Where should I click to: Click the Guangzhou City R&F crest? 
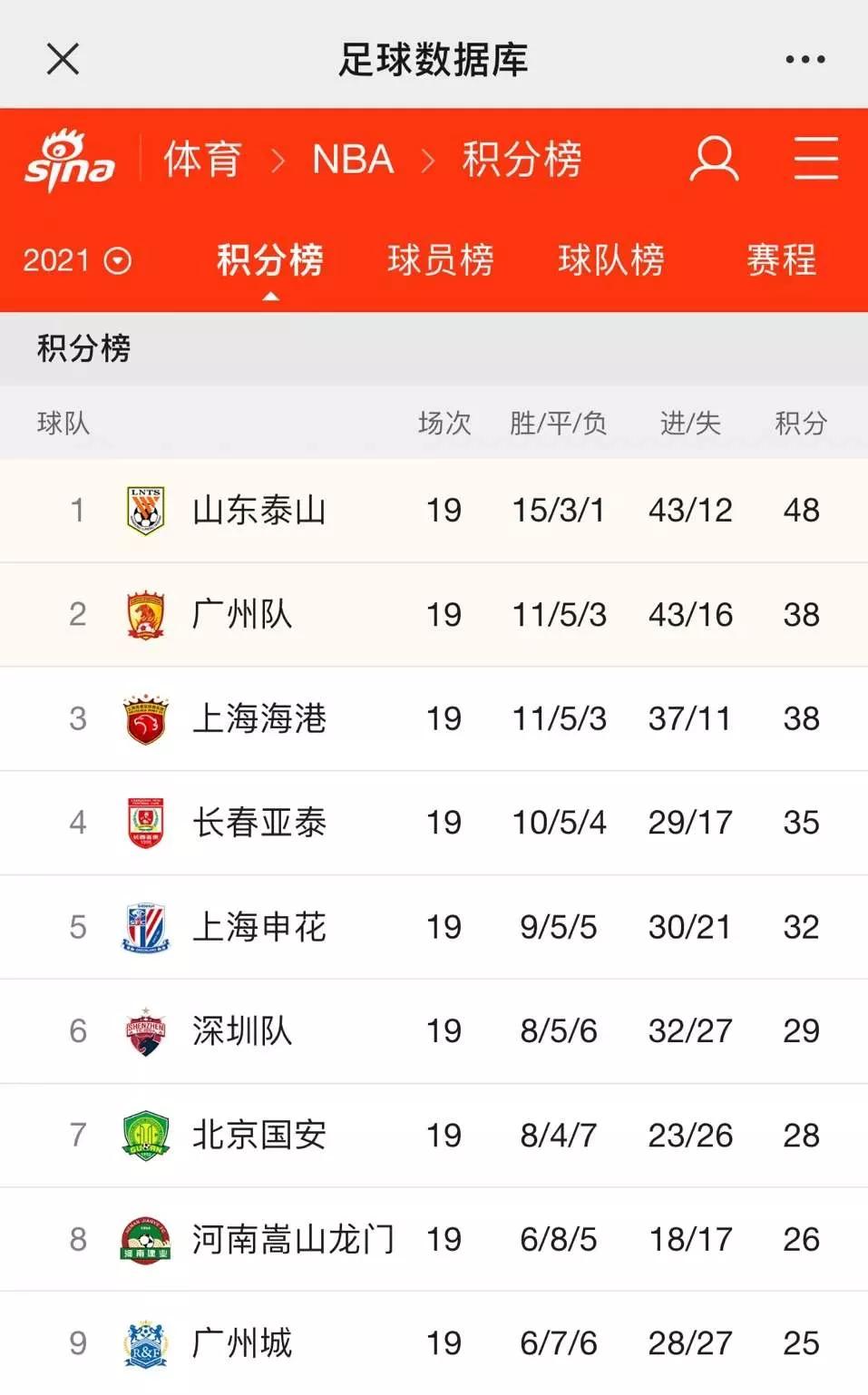pos(143,1342)
